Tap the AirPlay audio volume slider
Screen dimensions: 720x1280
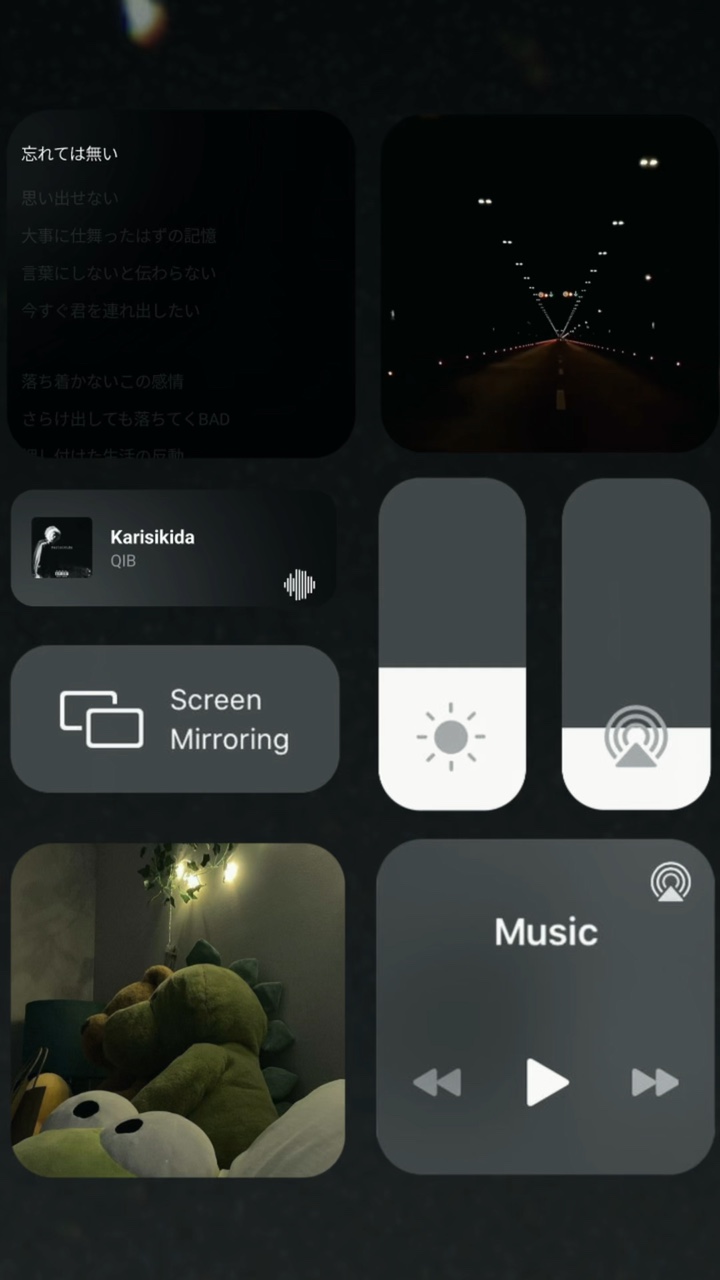point(636,644)
